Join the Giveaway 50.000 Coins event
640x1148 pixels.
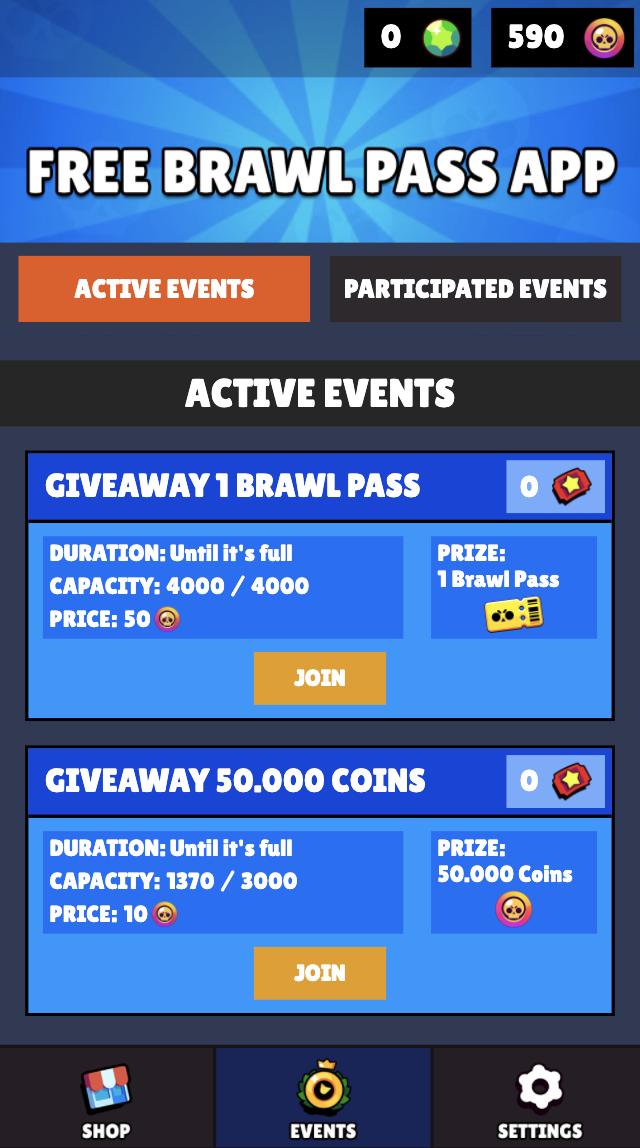tap(319, 973)
